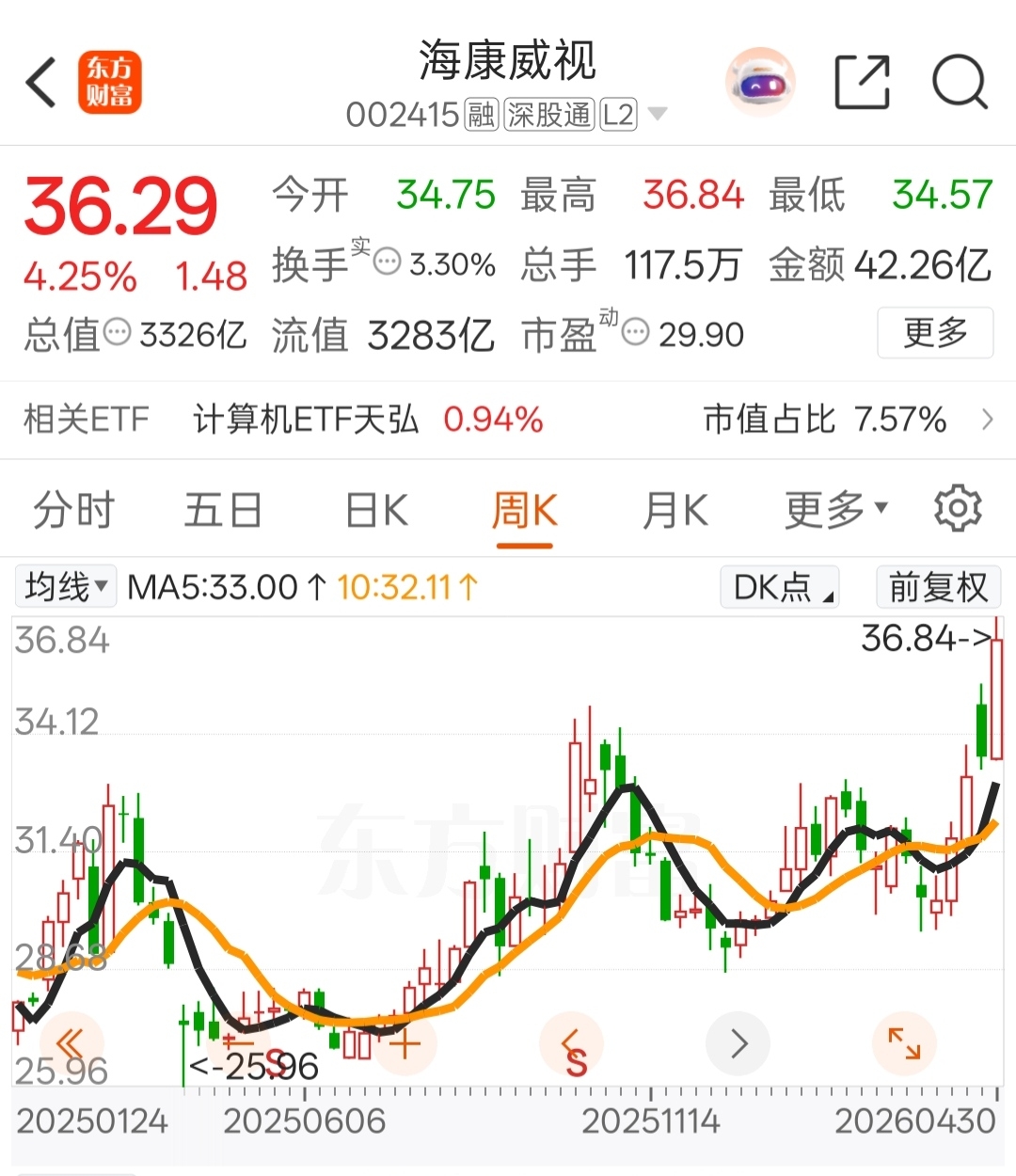Open stock search magnifier
The height and width of the screenshot is (1176, 1016).
pyautogui.click(x=960, y=83)
